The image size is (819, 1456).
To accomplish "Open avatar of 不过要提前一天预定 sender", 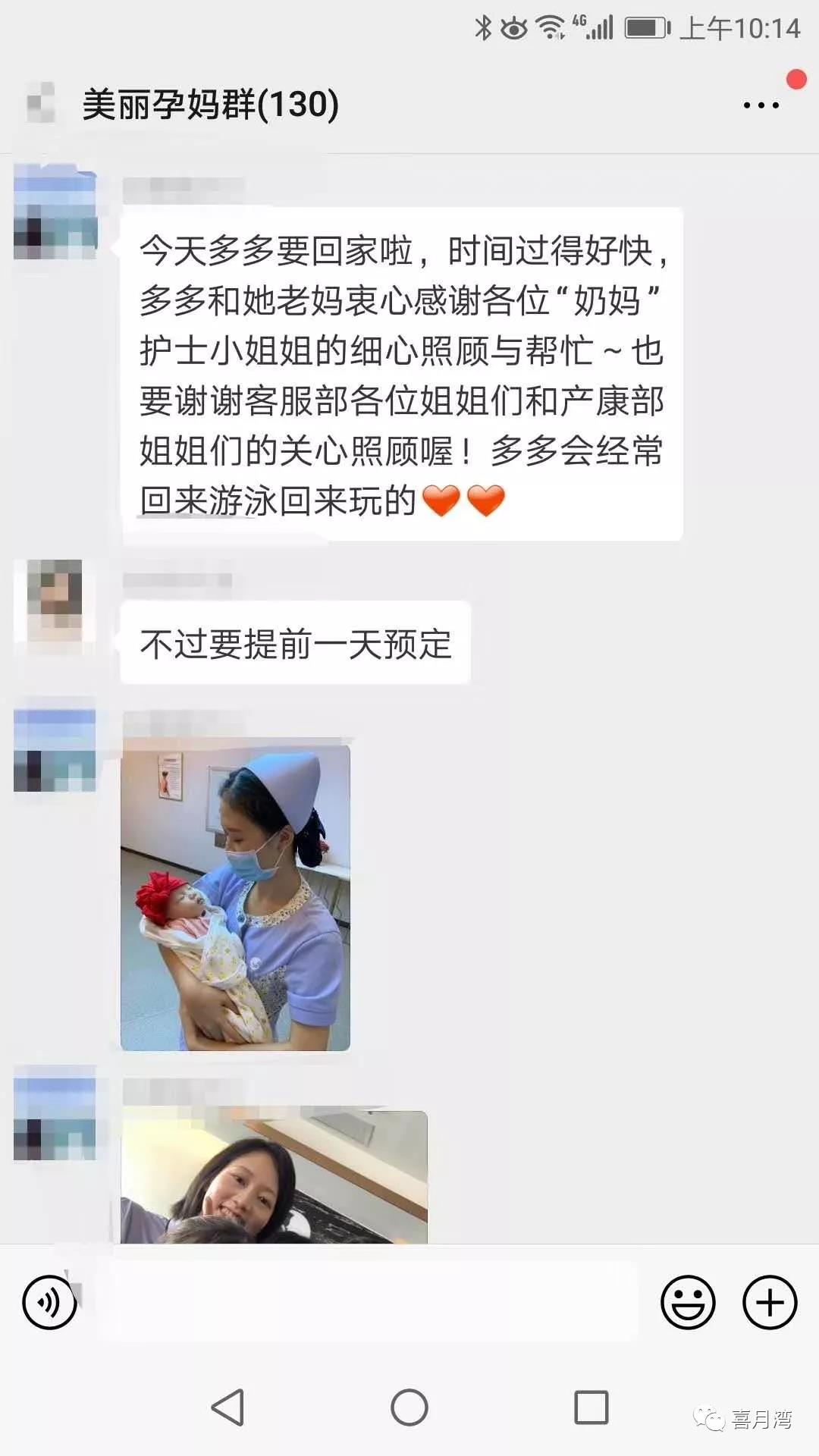I will click(55, 598).
